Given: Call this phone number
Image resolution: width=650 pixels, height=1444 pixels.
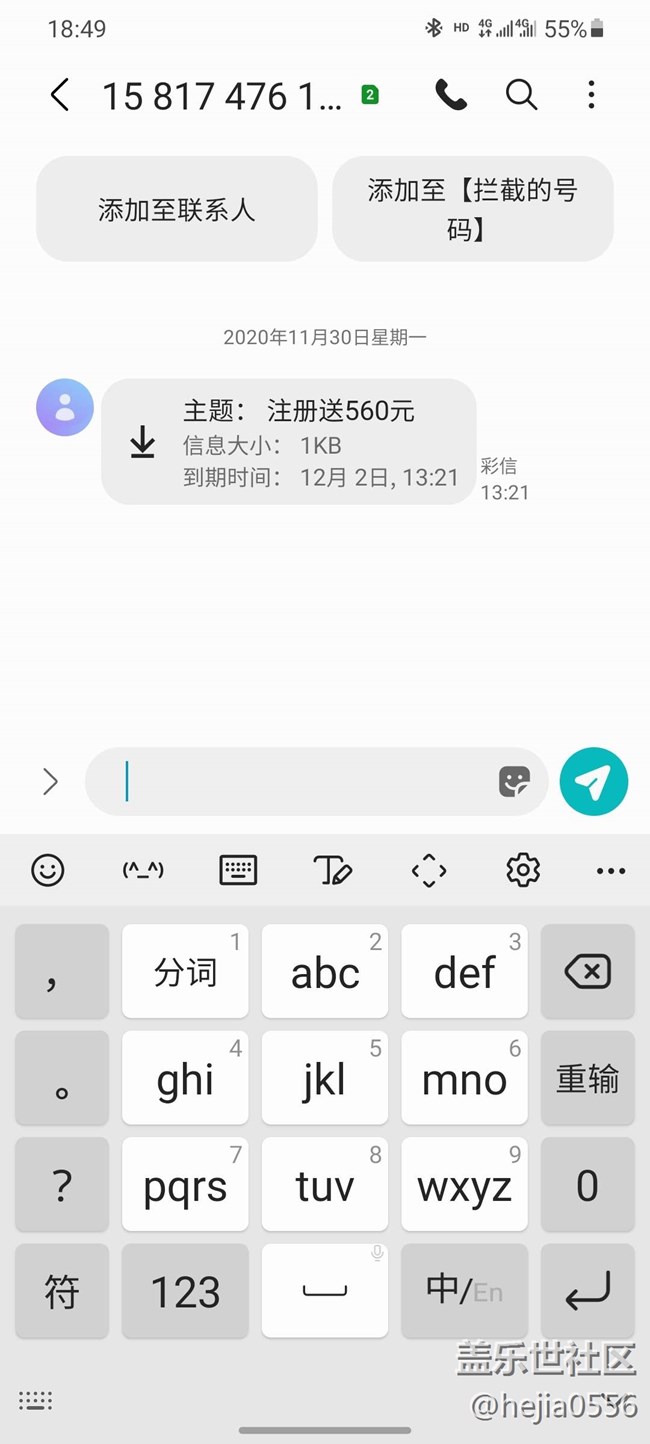Looking at the screenshot, I should click(x=450, y=95).
